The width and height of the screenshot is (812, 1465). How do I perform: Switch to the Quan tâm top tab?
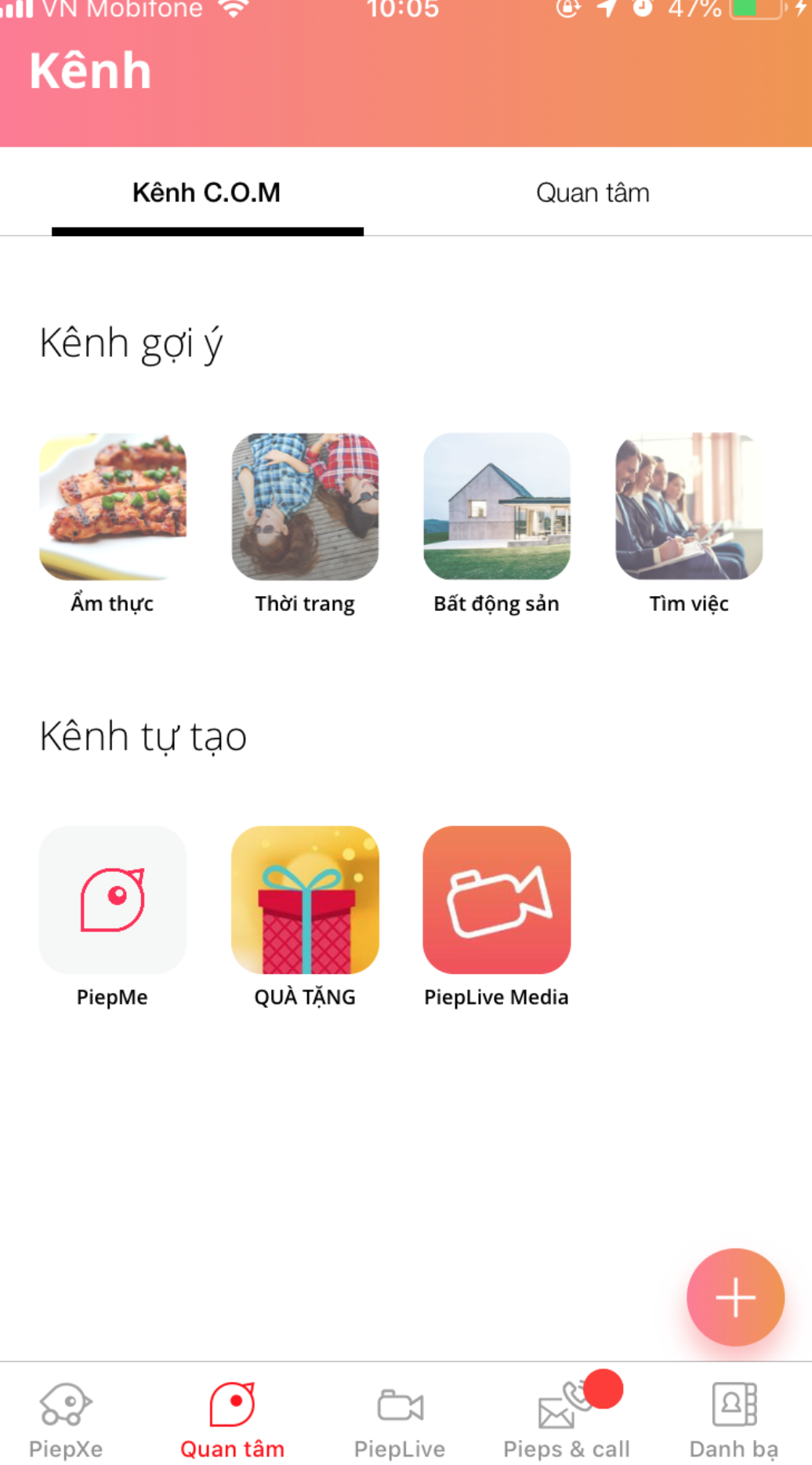pos(593,193)
